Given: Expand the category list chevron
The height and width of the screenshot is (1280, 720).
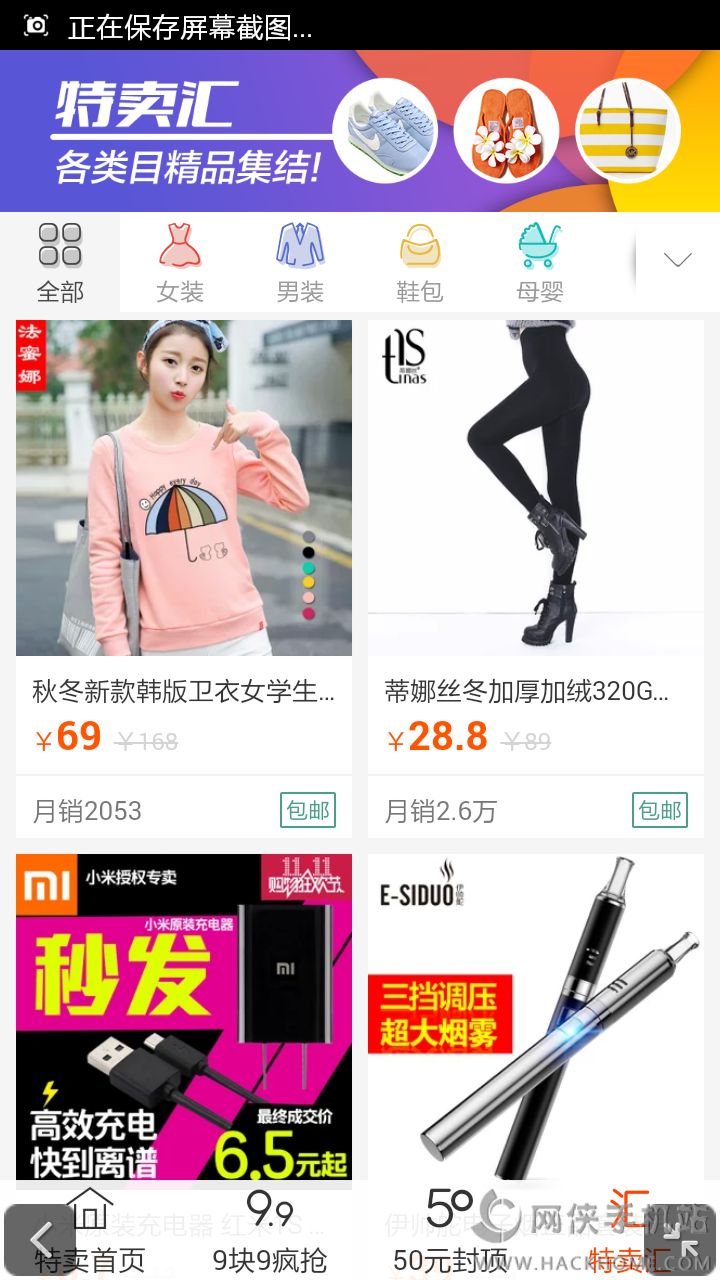Looking at the screenshot, I should pos(677,261).
